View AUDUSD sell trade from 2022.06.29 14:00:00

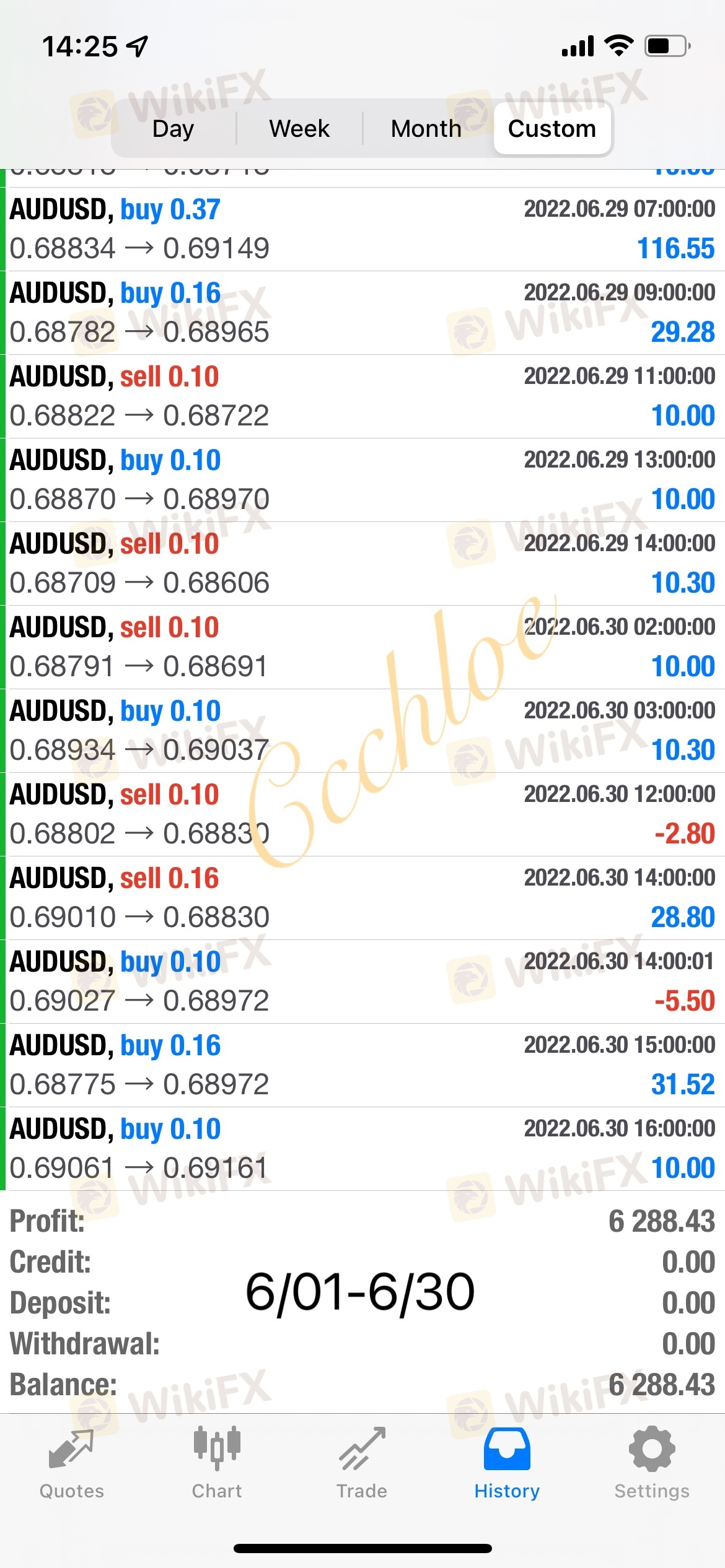point(362,564)
